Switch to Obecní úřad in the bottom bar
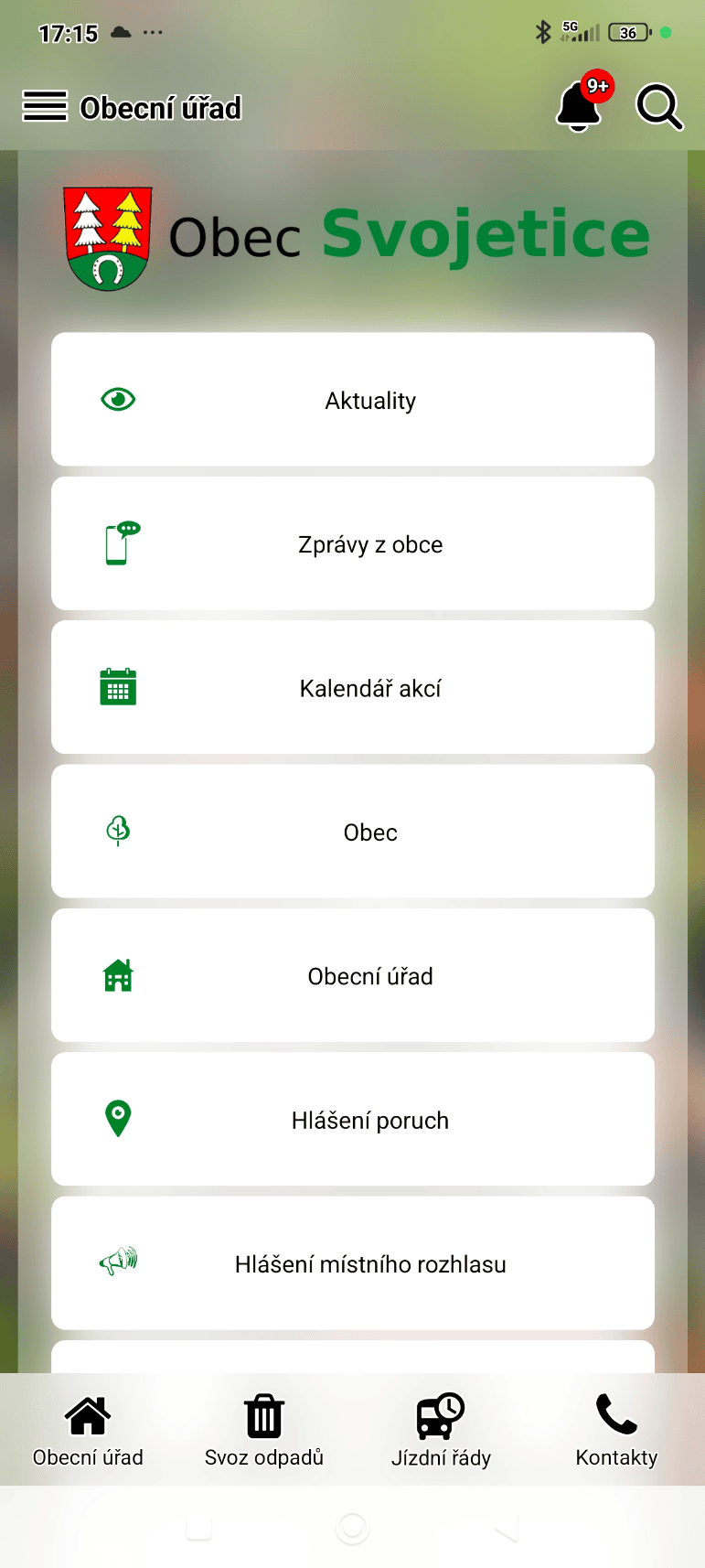 (88, 1431)
